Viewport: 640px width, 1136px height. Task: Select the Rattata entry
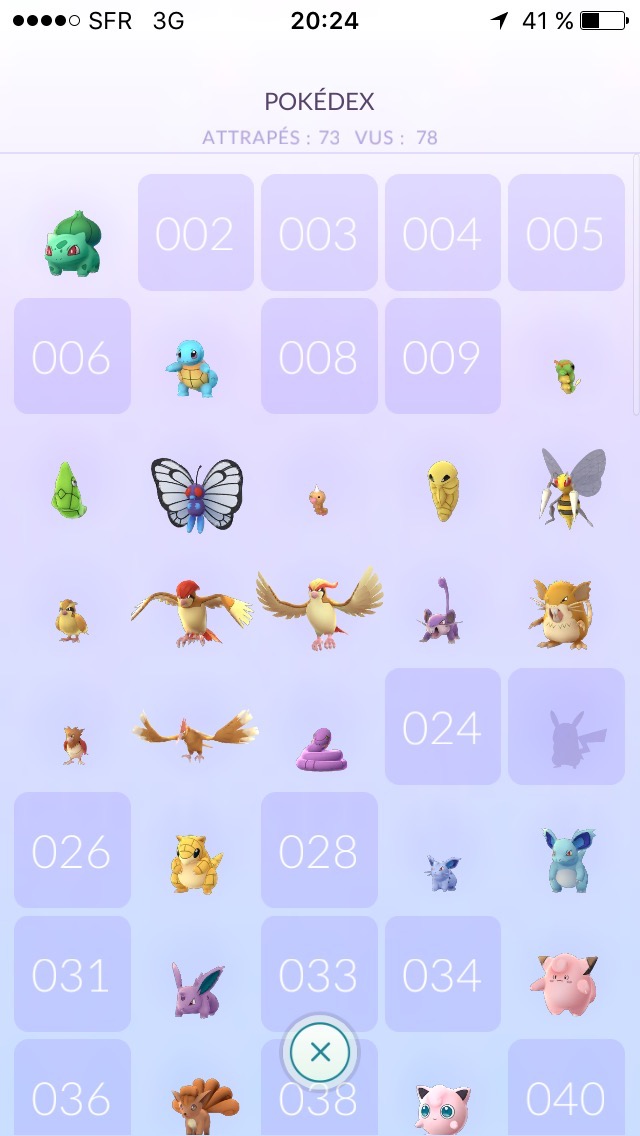coord(439,611)
